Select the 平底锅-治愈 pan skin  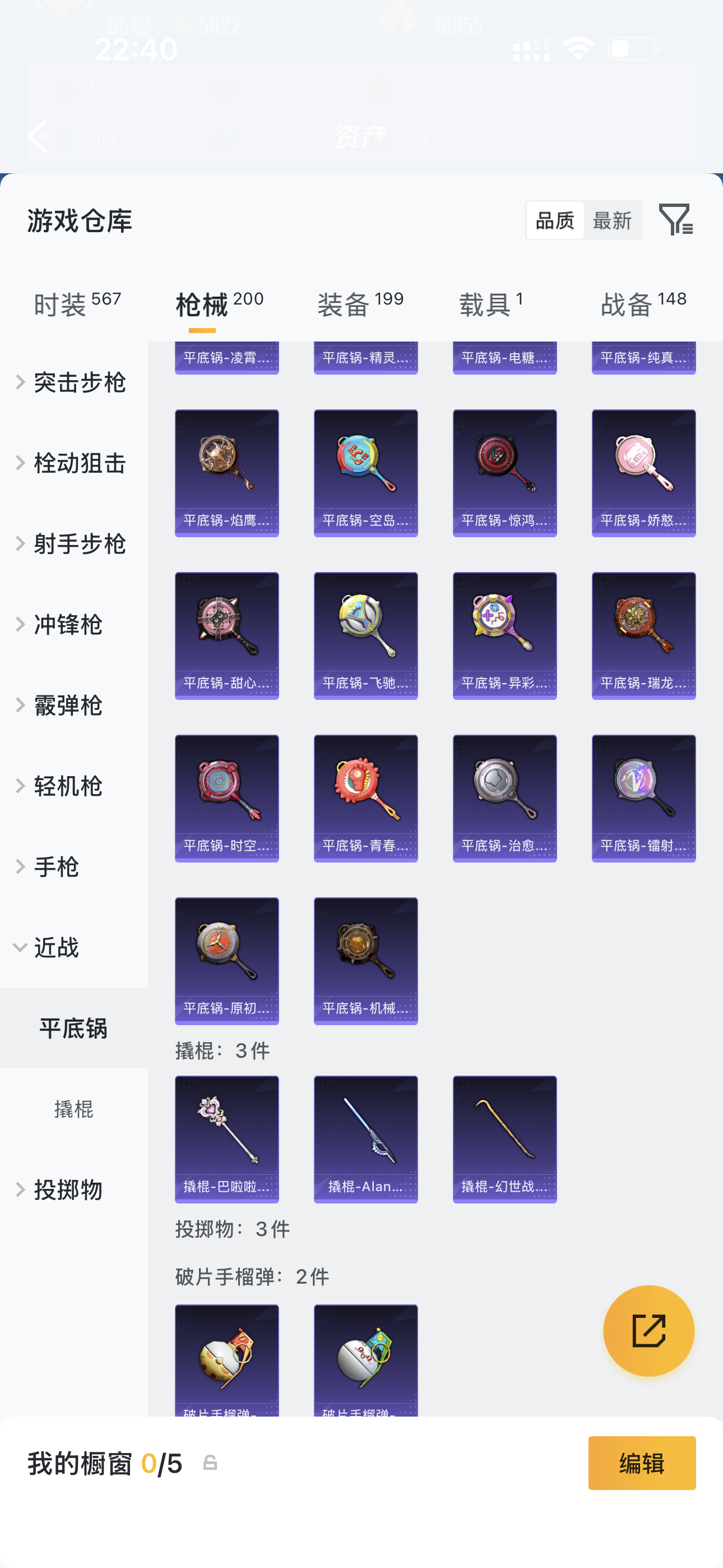(x=504, y=798)
